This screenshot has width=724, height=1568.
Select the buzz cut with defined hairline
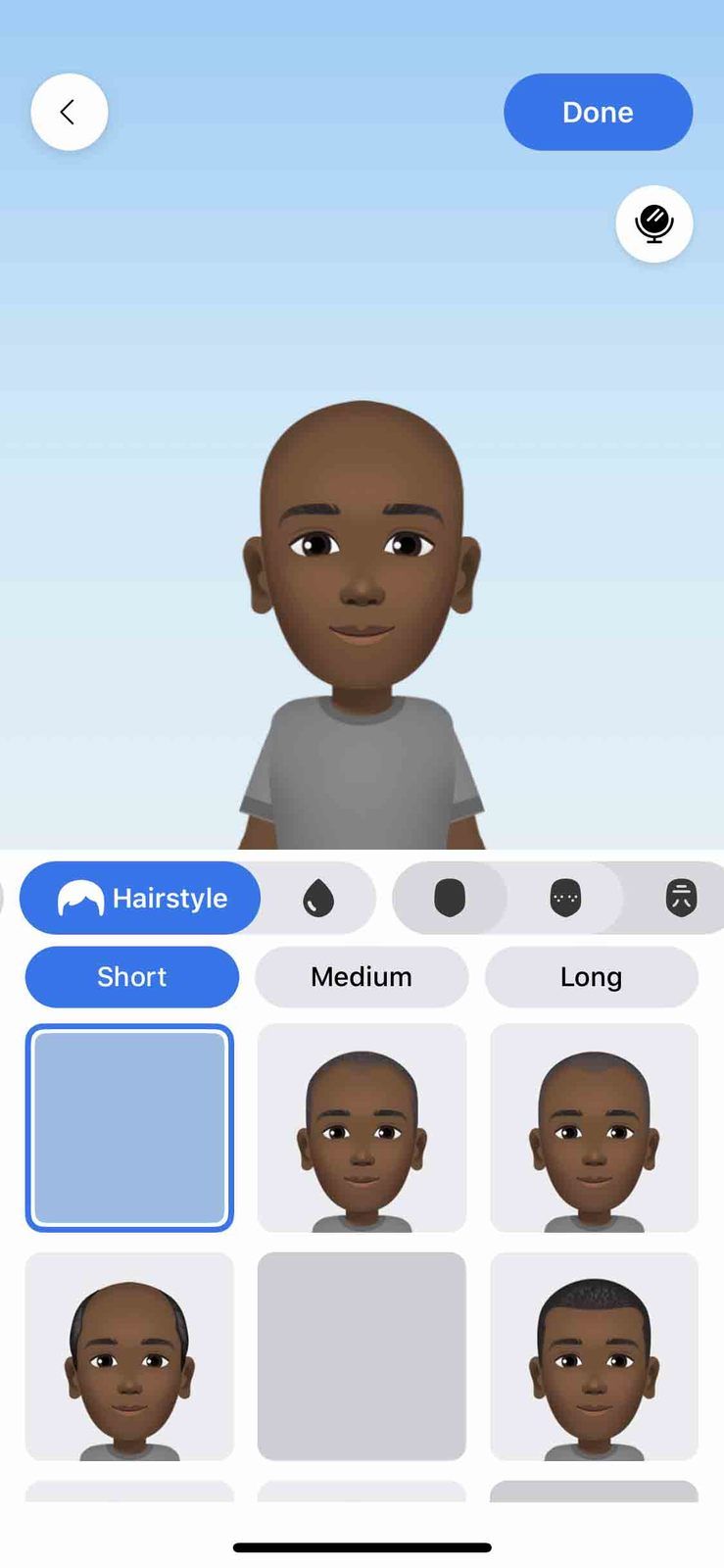coord(594,1128)
